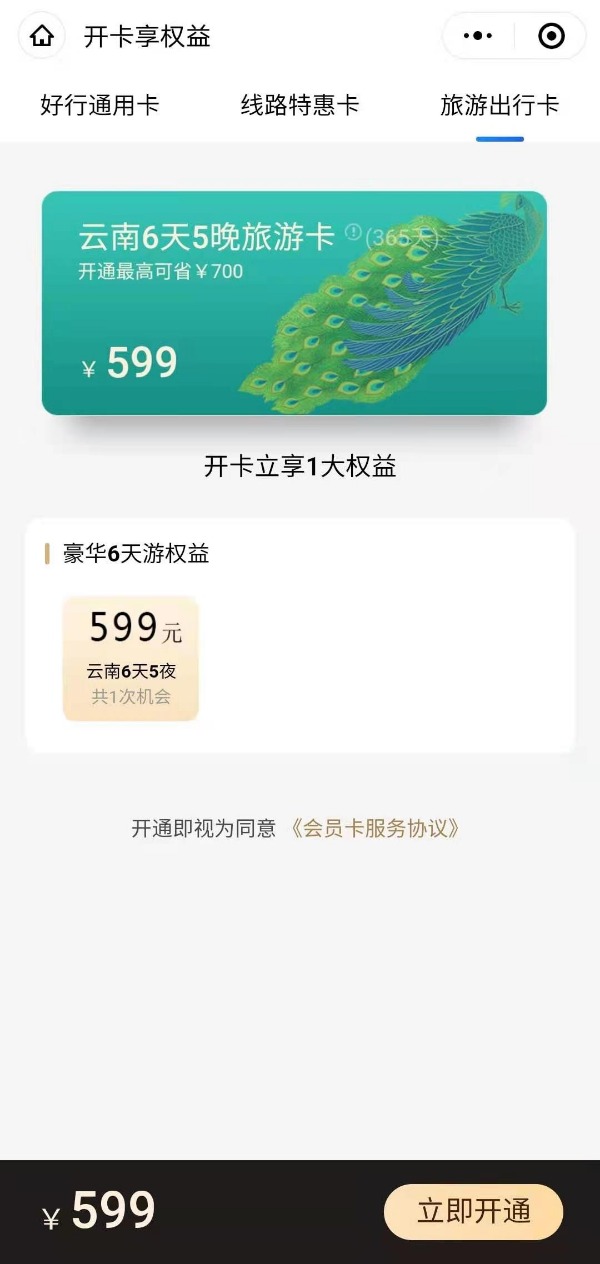Open the three-dot more menu
600x1264 pixels.
478,37
